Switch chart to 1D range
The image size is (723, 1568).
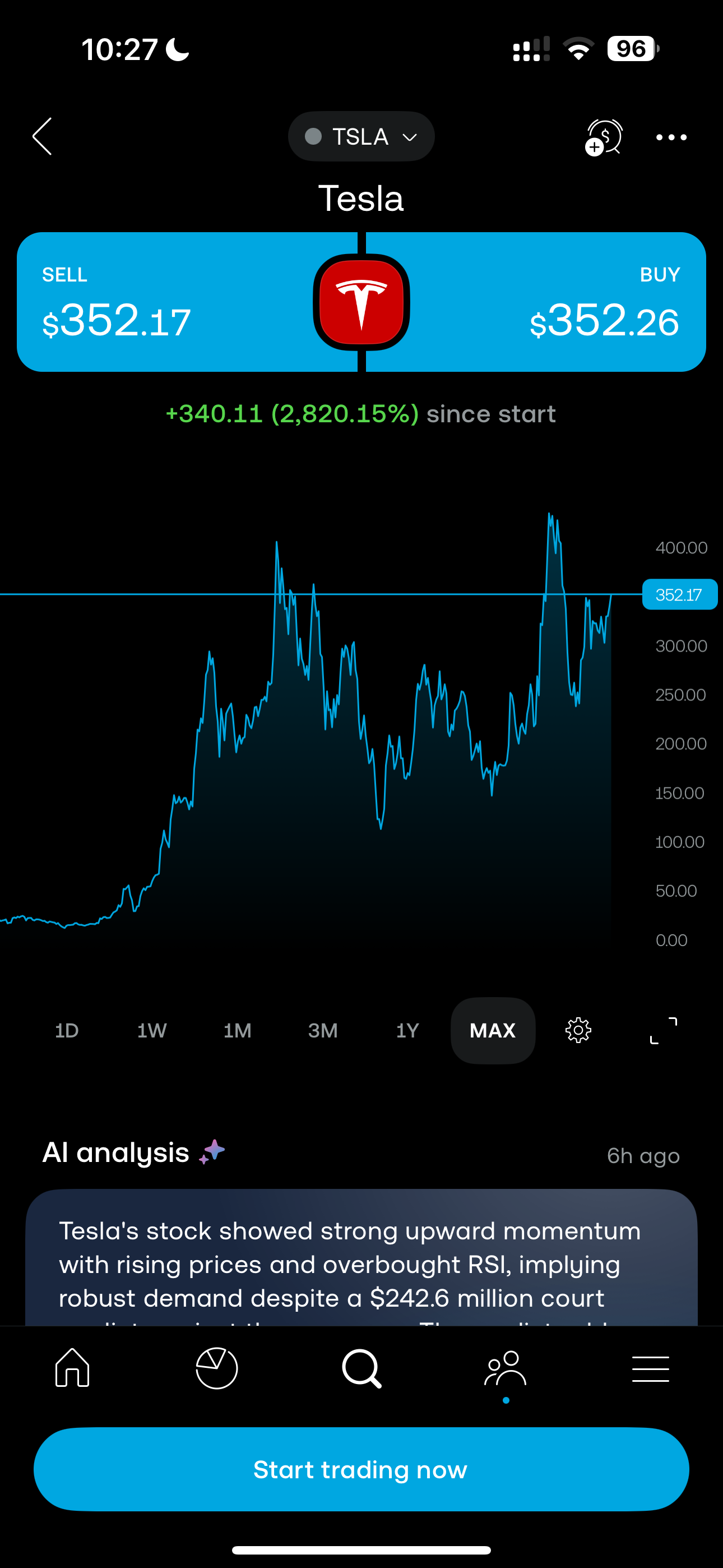[67, 1031]
